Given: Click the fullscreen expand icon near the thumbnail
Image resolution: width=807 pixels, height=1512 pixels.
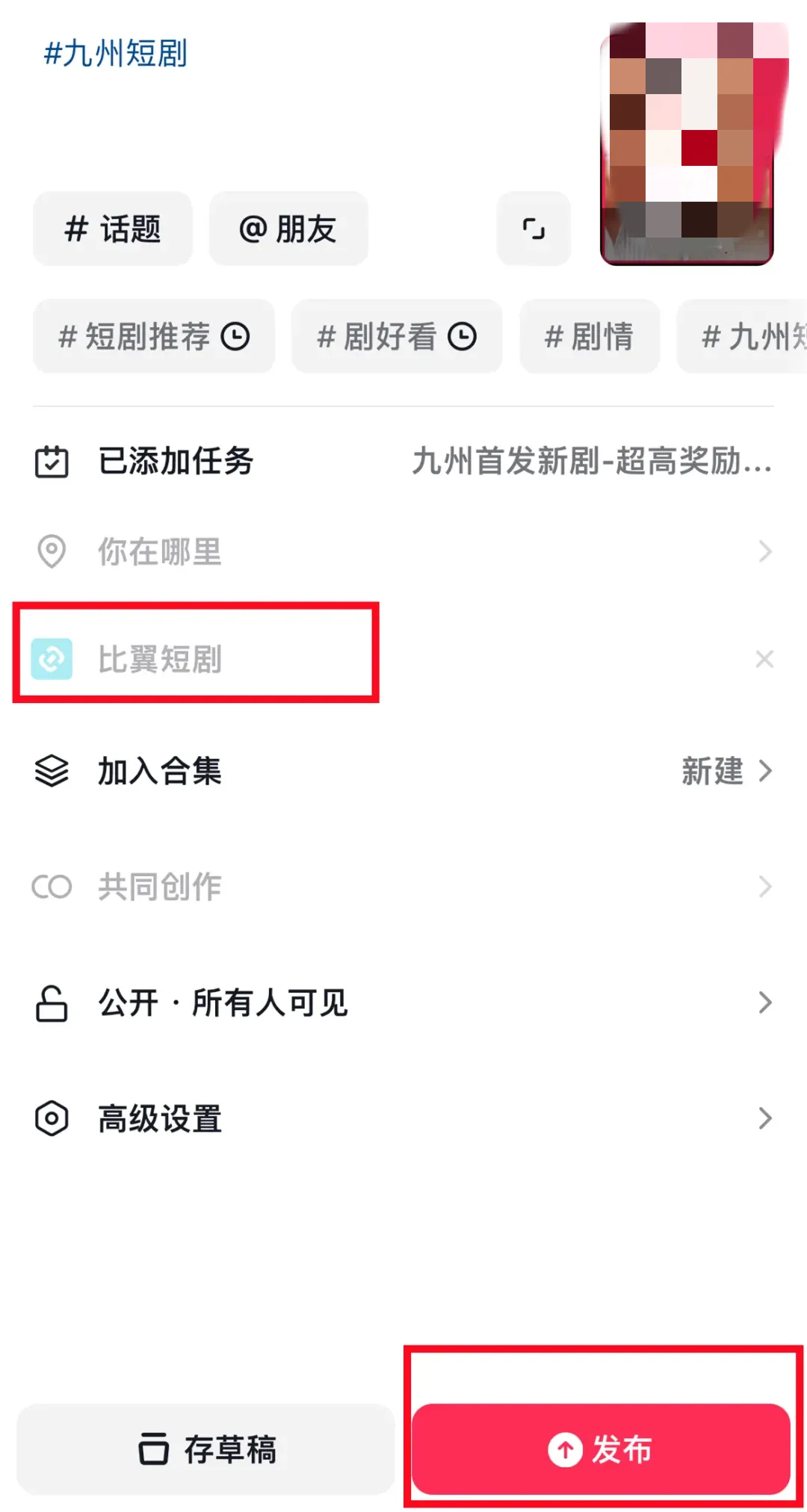Looking at the screenshot, I should click(534, 229).
